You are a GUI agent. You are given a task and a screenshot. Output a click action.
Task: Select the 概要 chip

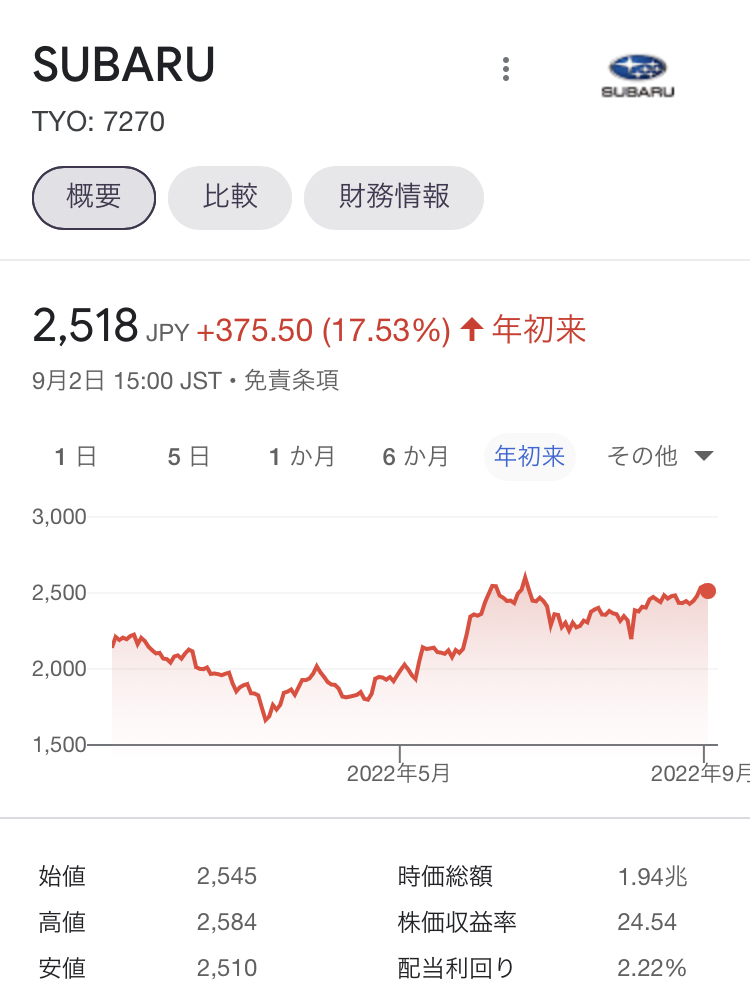click(94, 197)
